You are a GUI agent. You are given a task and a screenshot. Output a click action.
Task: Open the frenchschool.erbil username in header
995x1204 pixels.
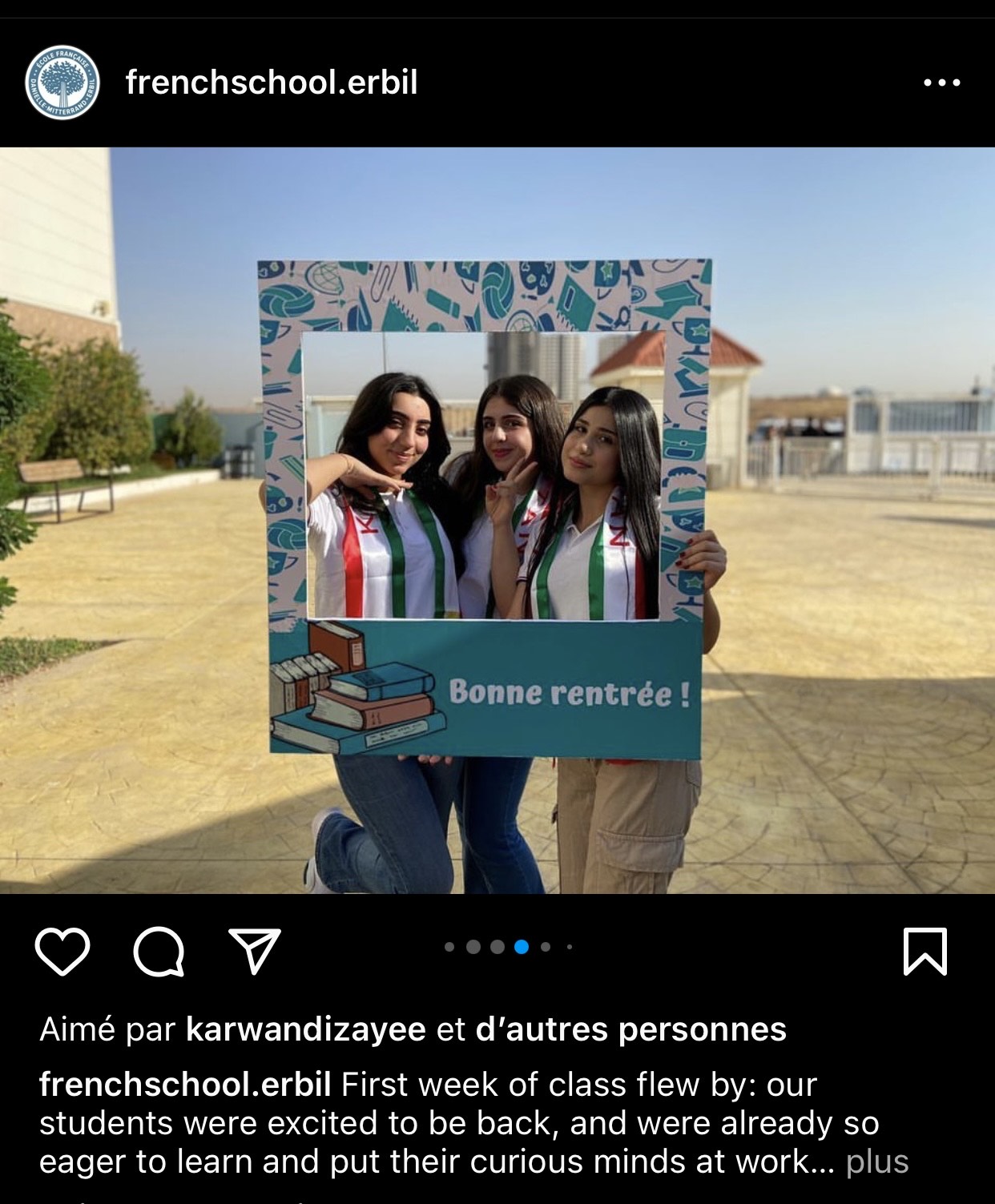[x=272, y=83]
